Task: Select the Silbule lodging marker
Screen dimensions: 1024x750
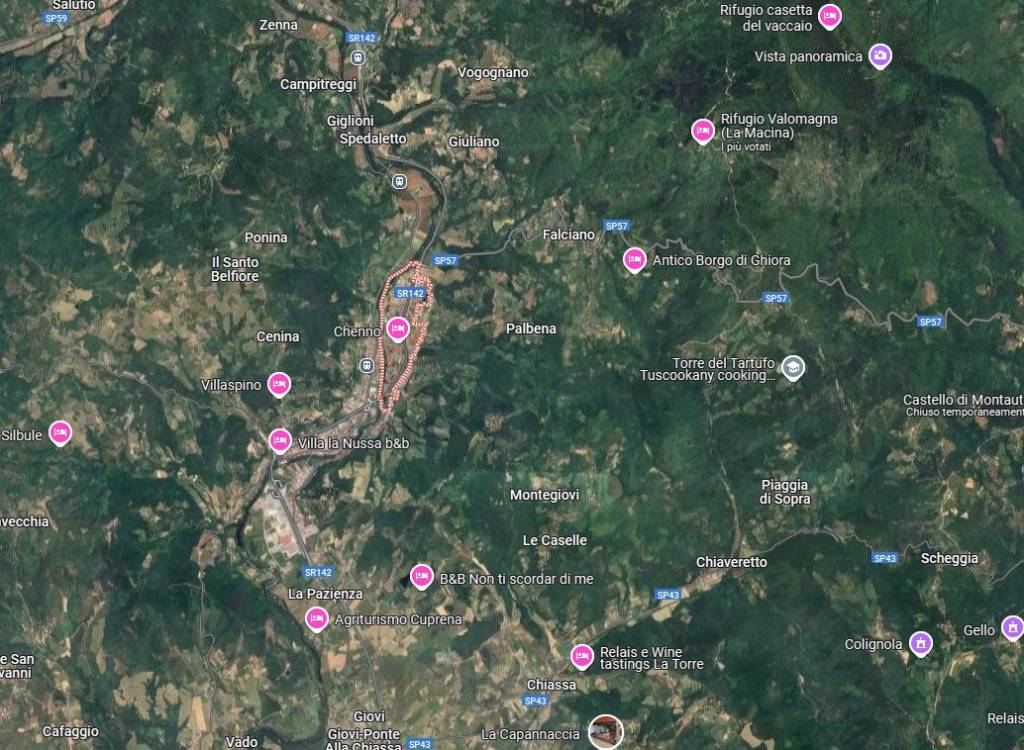Action: 61,433
